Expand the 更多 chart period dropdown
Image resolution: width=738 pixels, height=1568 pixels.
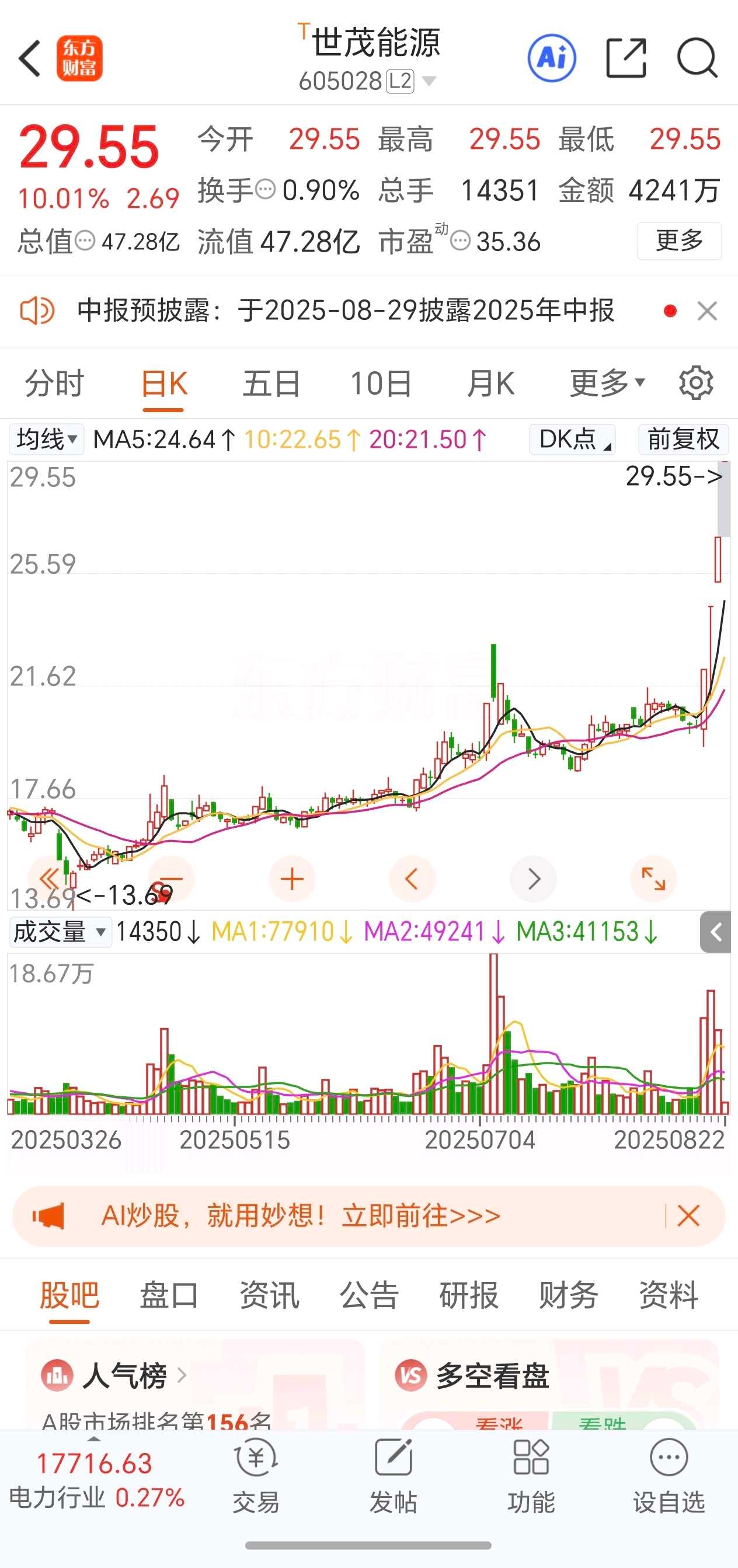[x=607, y=384]
